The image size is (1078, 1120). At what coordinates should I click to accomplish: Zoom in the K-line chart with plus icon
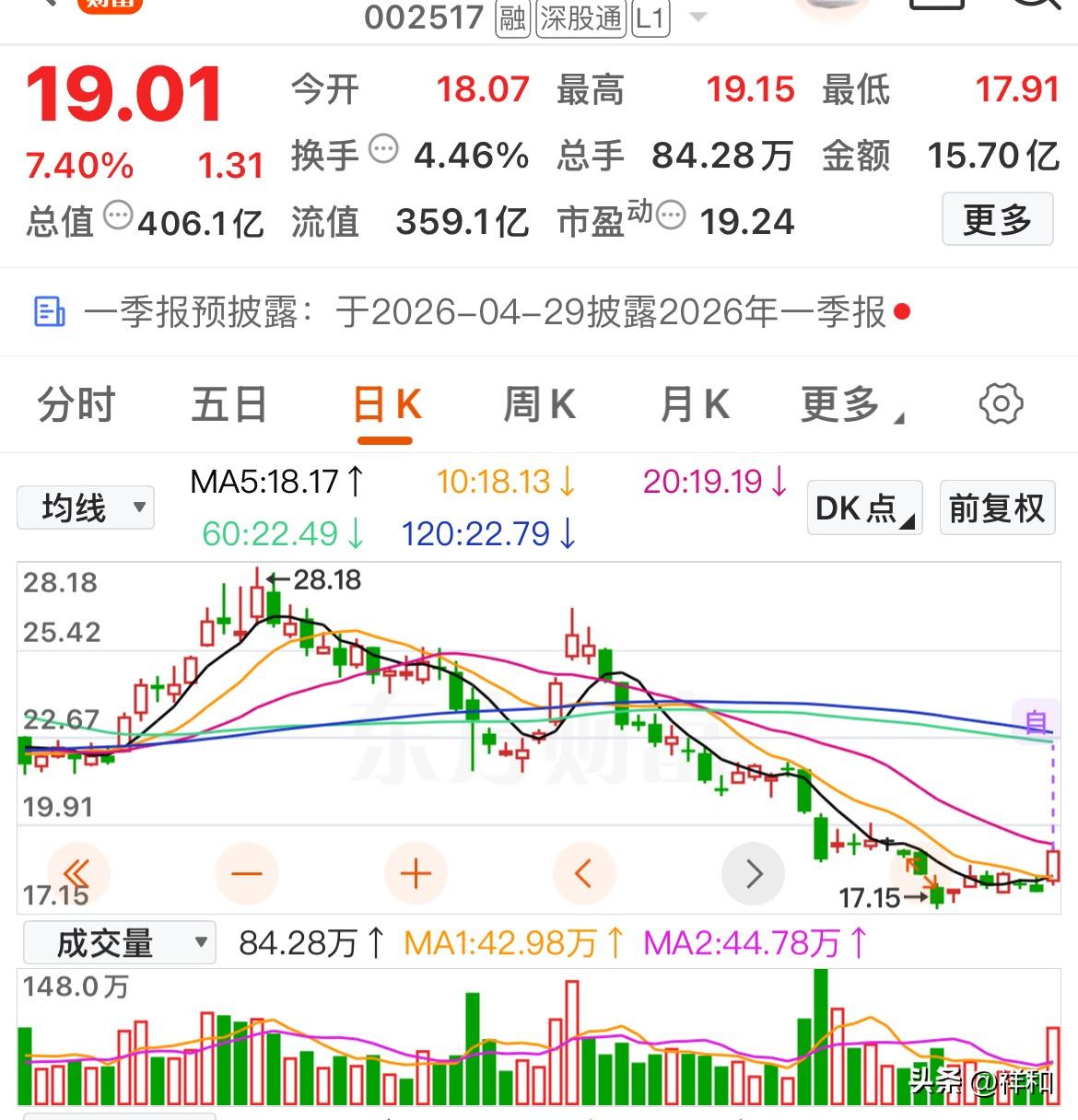[x=415, y=873]
